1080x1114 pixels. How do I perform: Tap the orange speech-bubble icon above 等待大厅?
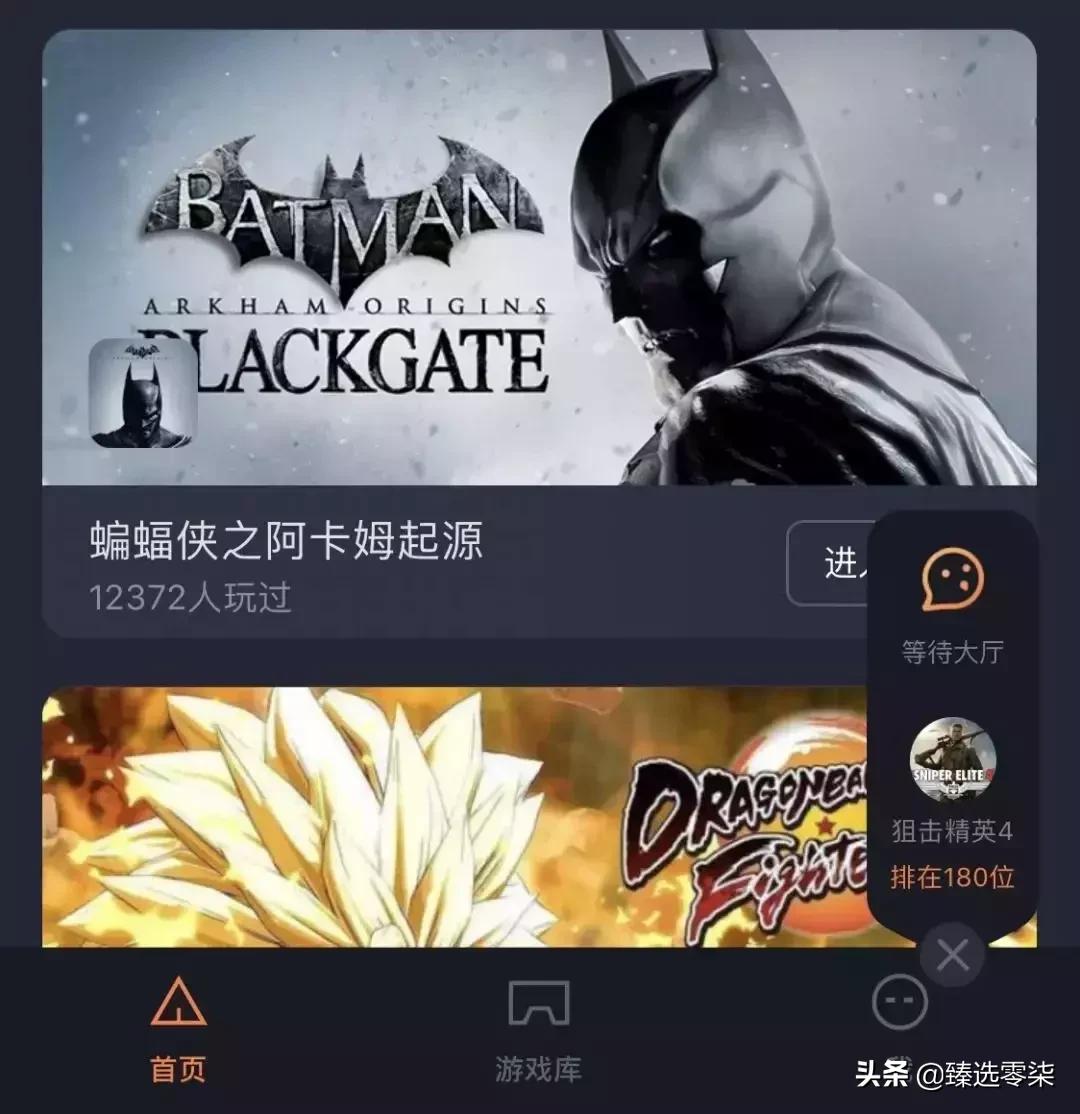point(952,578)
